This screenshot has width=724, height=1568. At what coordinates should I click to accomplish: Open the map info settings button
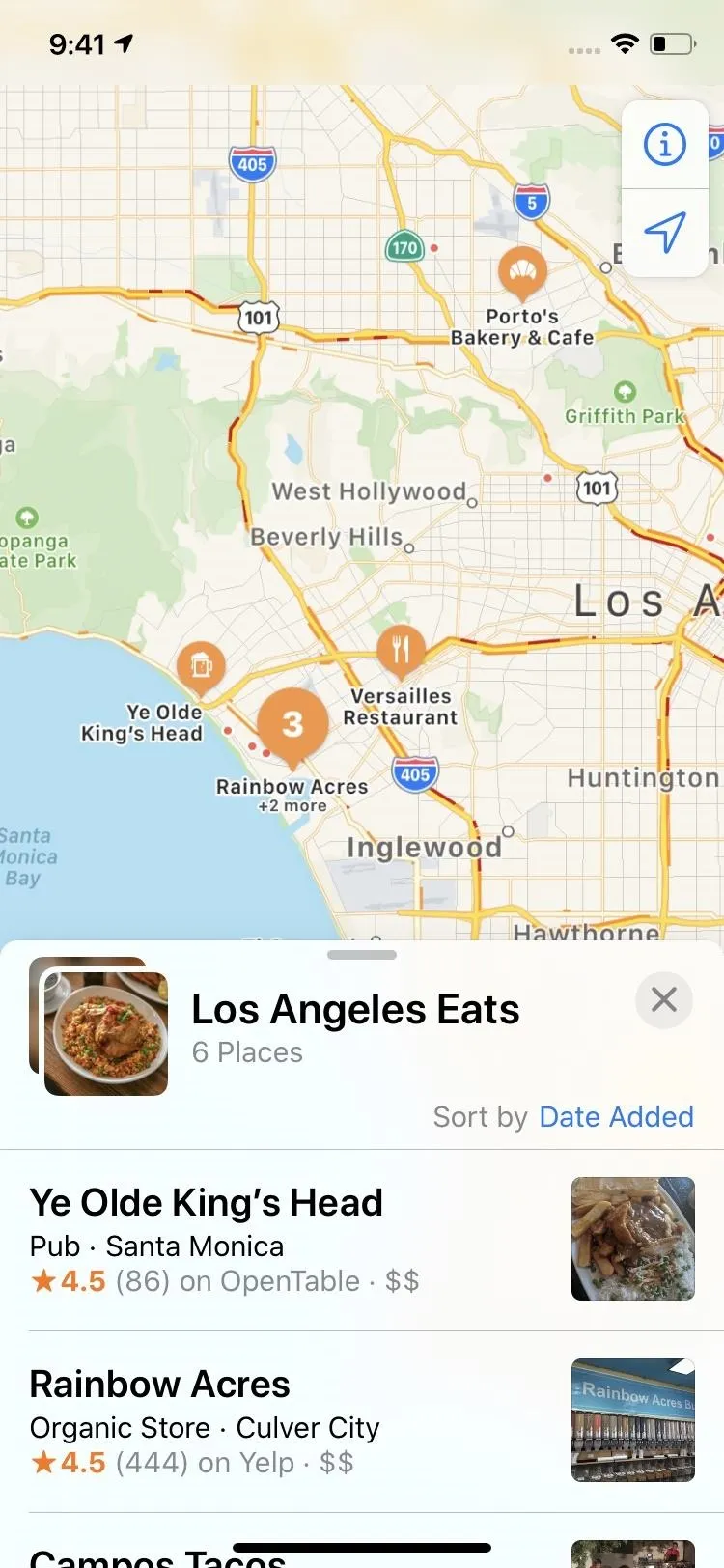tap(665, 145)
